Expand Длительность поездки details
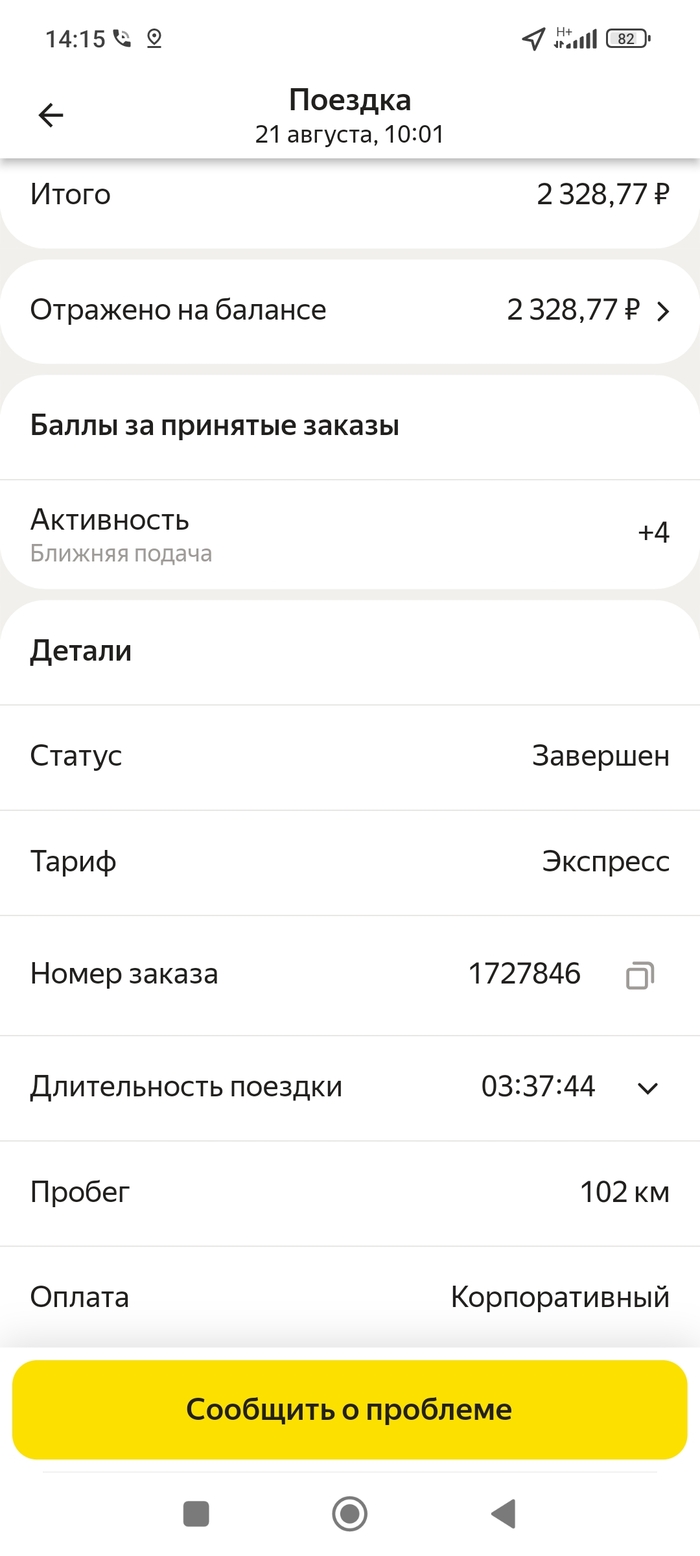700x1556 pixels. tap(648, 1088)
